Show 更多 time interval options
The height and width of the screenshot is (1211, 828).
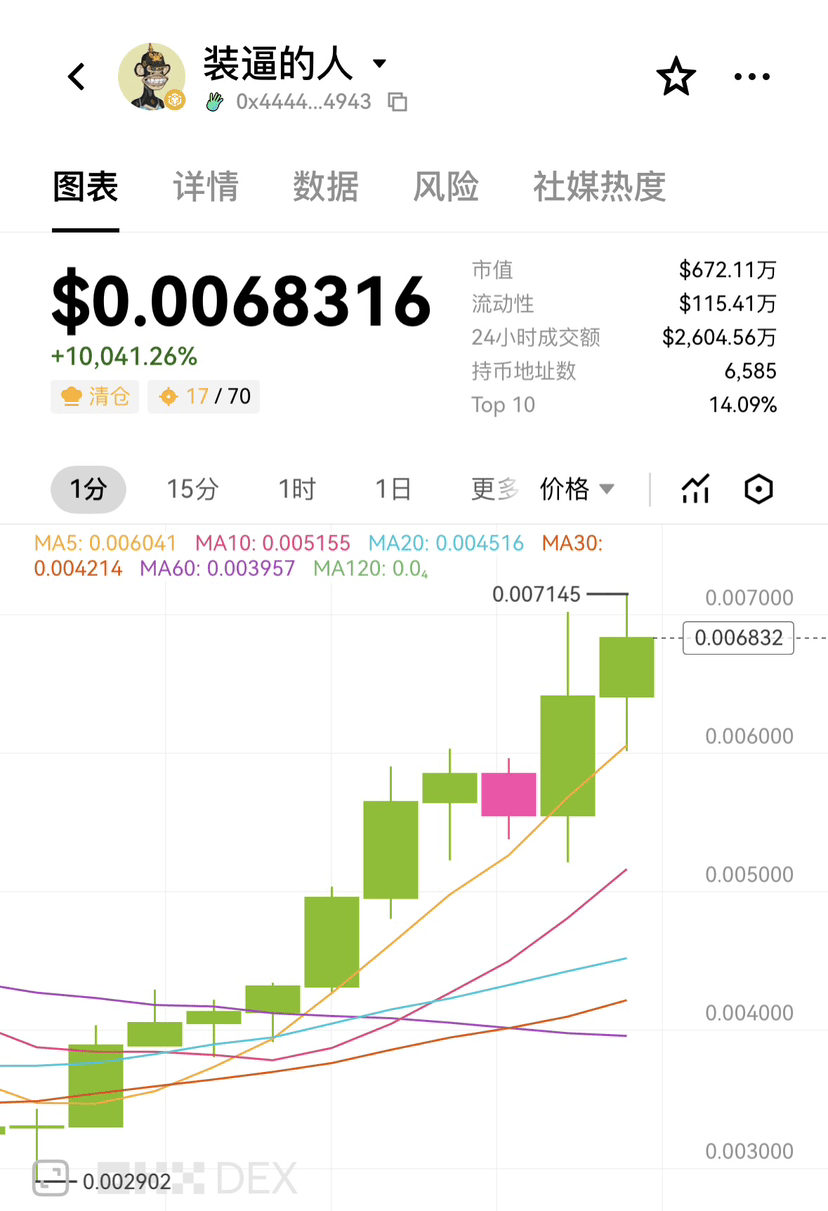click(x=494, y=489)
